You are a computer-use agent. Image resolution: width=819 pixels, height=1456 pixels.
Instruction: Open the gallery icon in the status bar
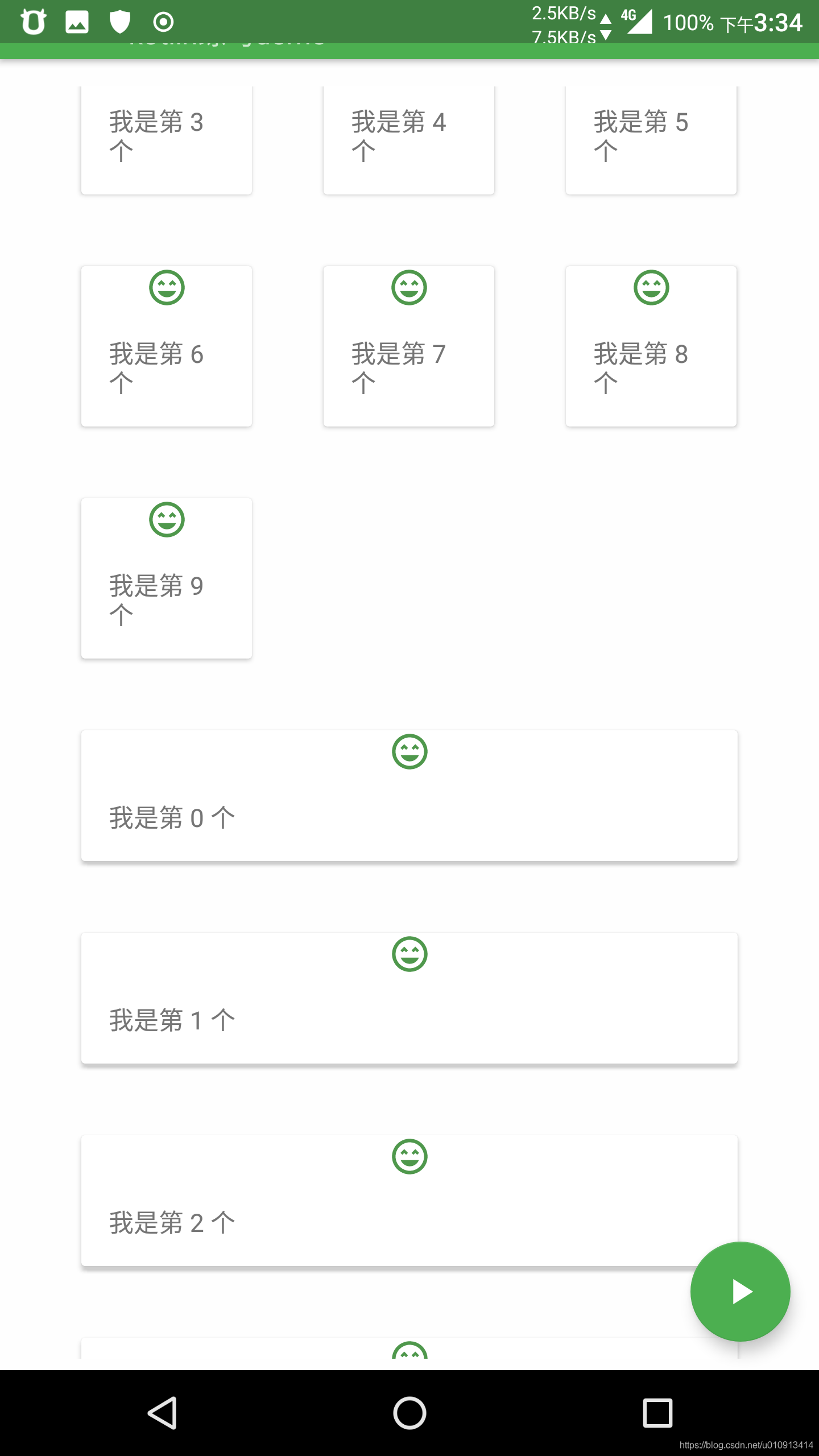pyautogui.click(x=76, y=22)
